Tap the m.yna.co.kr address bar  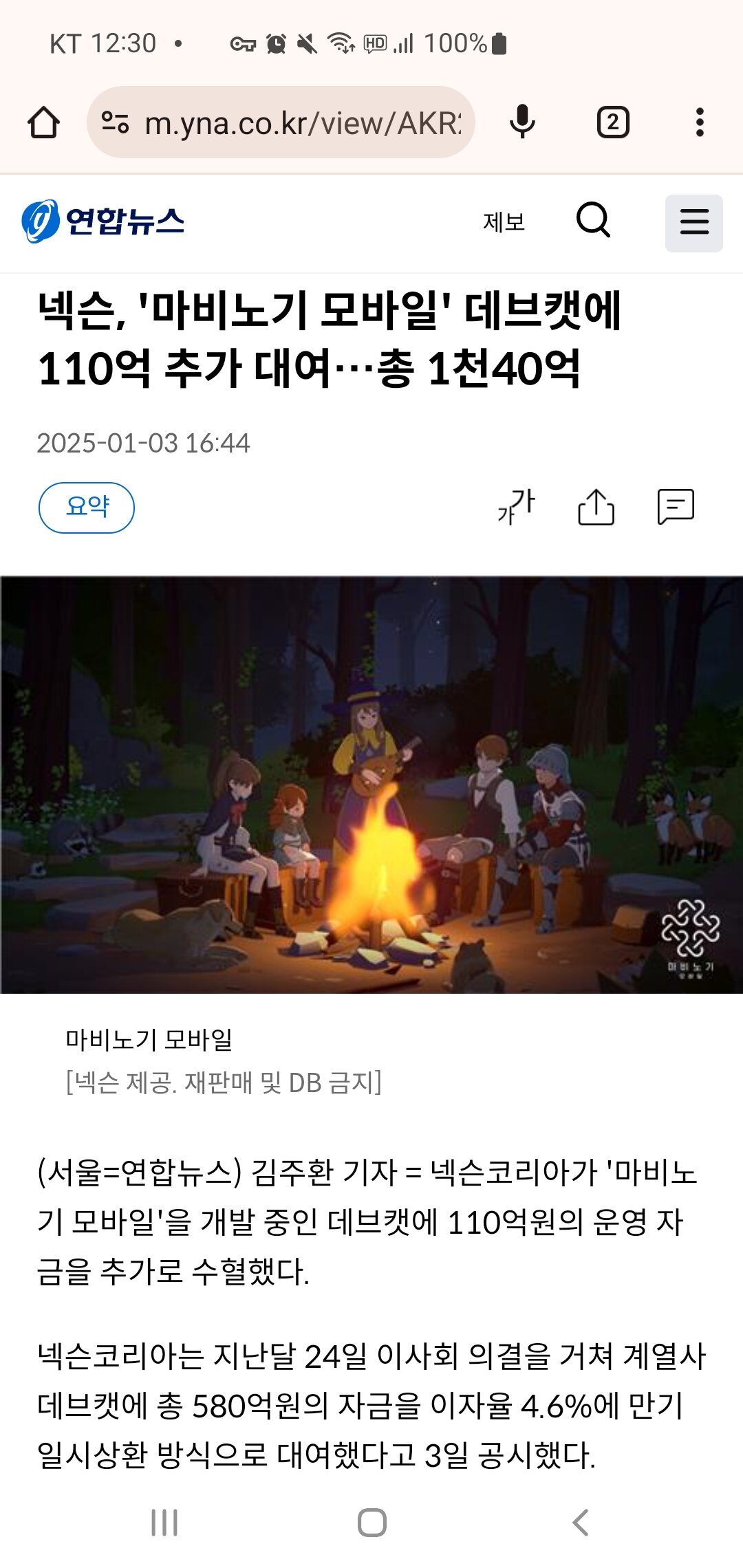tap(289, 123)
